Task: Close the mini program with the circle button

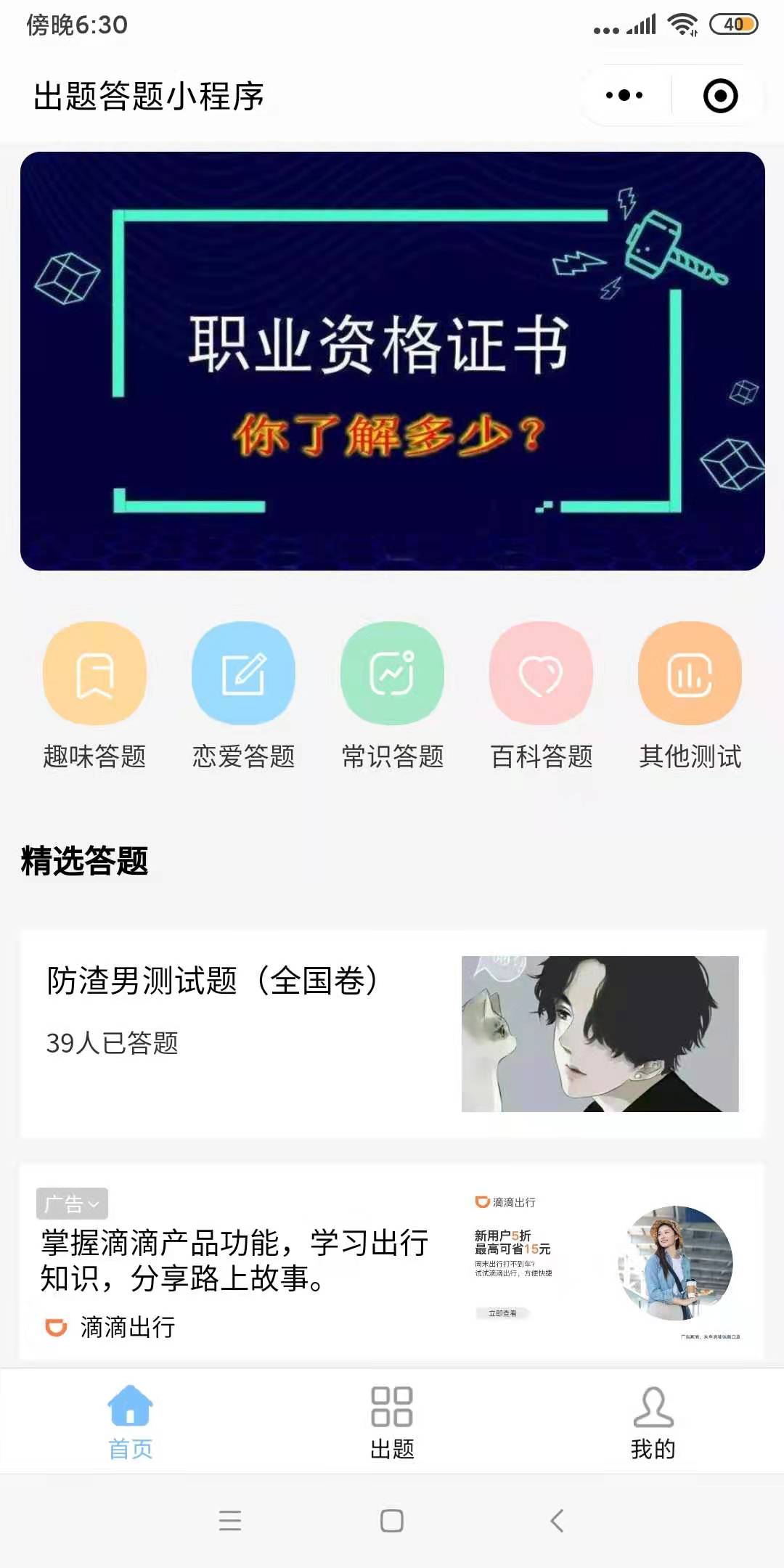Action: 720,96
